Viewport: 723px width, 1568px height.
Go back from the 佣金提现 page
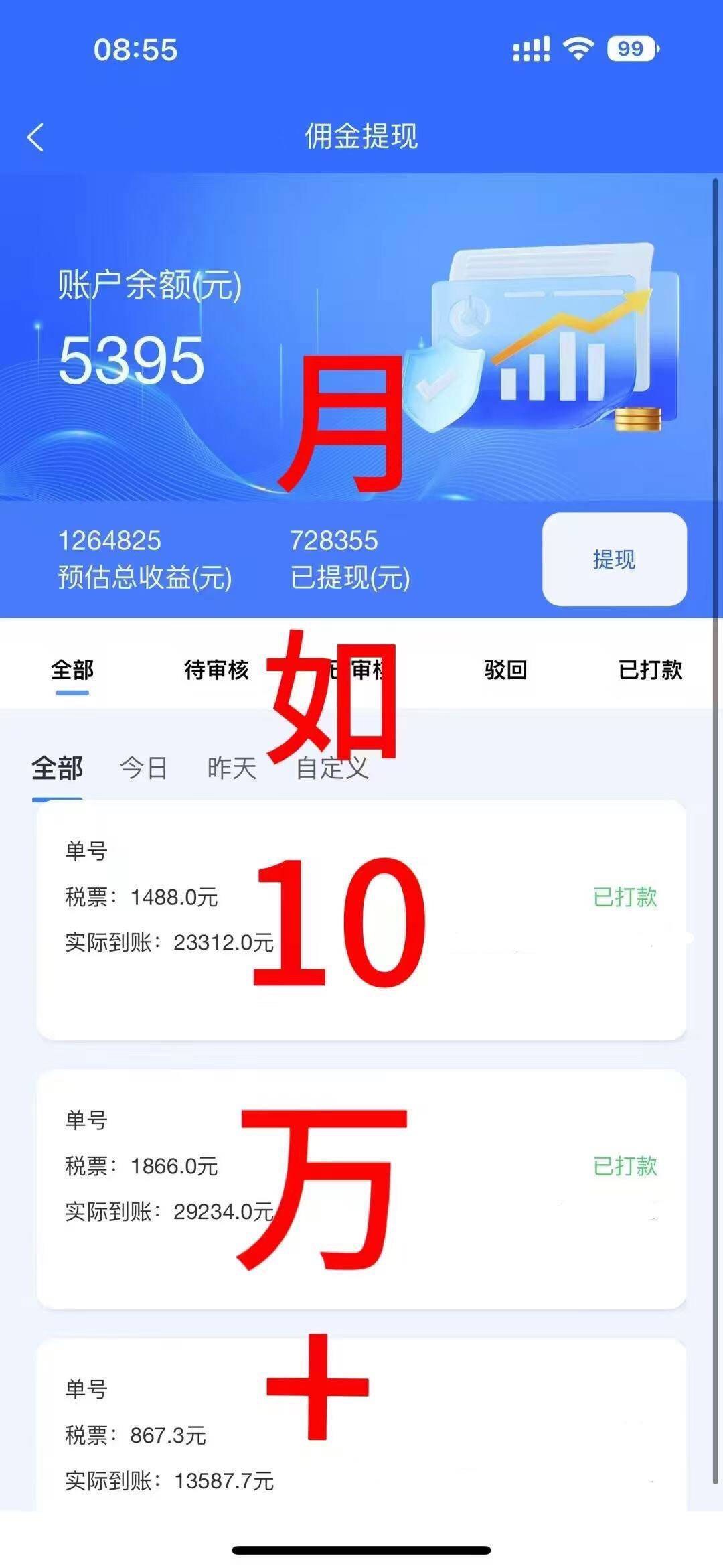click(35, 137)
